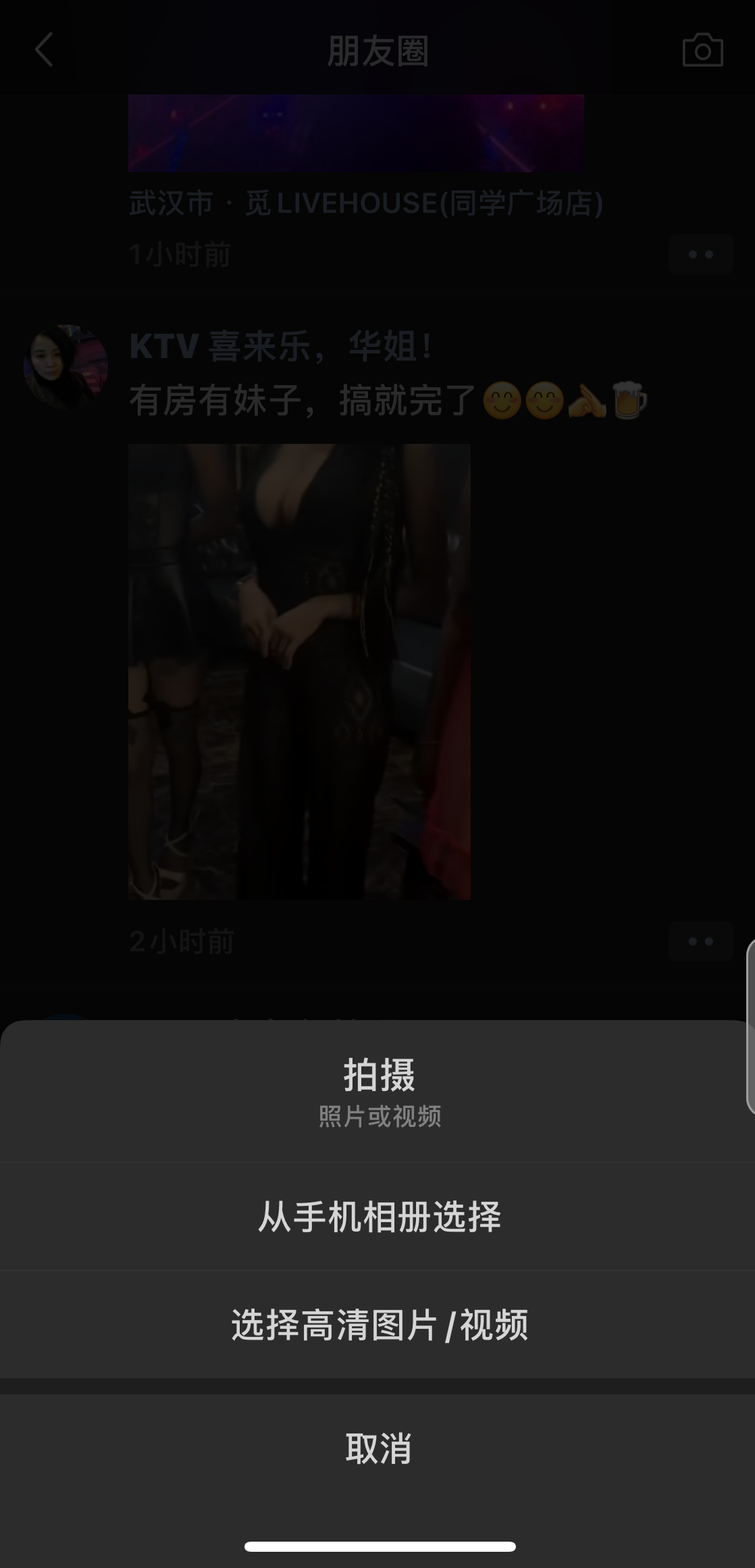Tap 取消 to dismiss the sheet
Viewport: 755px width, 1568px height.
click(x=378, y=1448)
